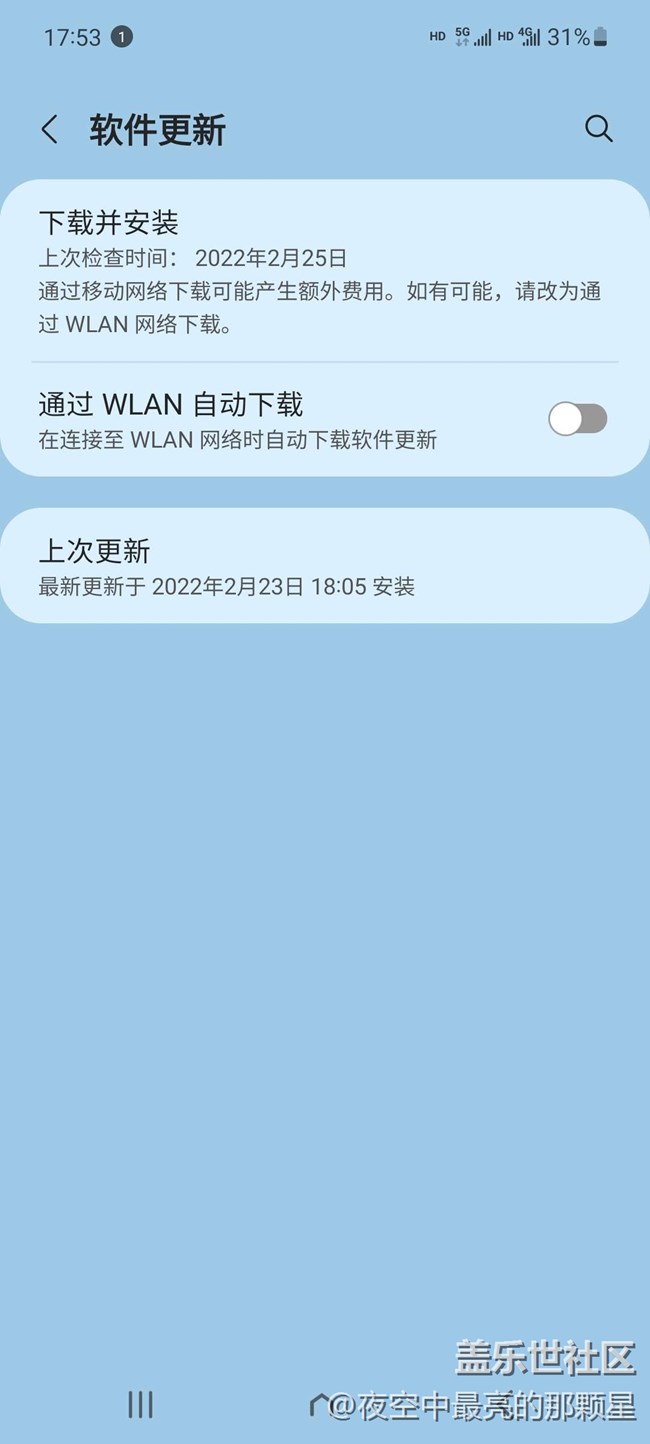Screen dimensions: 650x1444
Task: Open recent apps from navigation bar
Action: point(140,1404)
